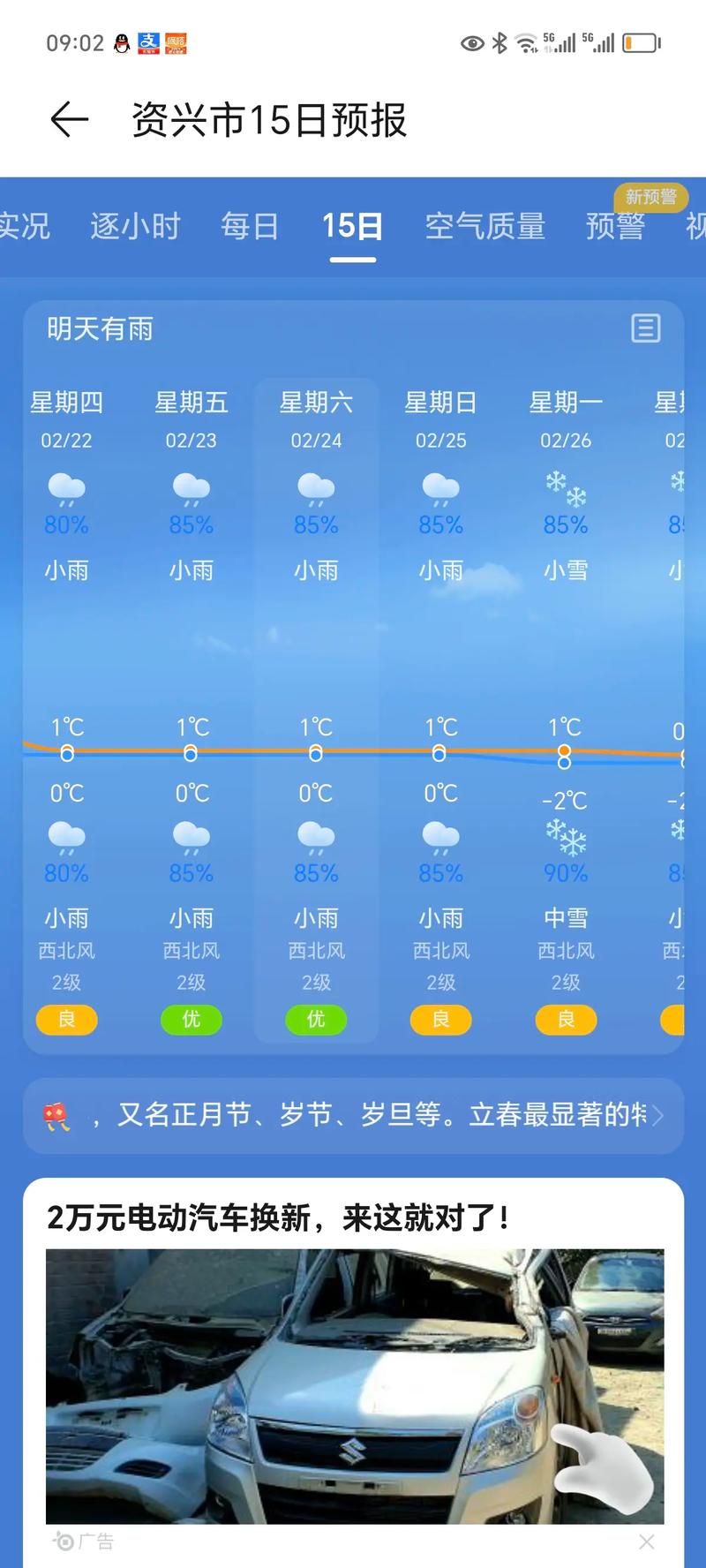This screenshot has height=1568, width=706.
Task: Click the red lantern emoji in festival banner
Action: [x=58, y=1116]
